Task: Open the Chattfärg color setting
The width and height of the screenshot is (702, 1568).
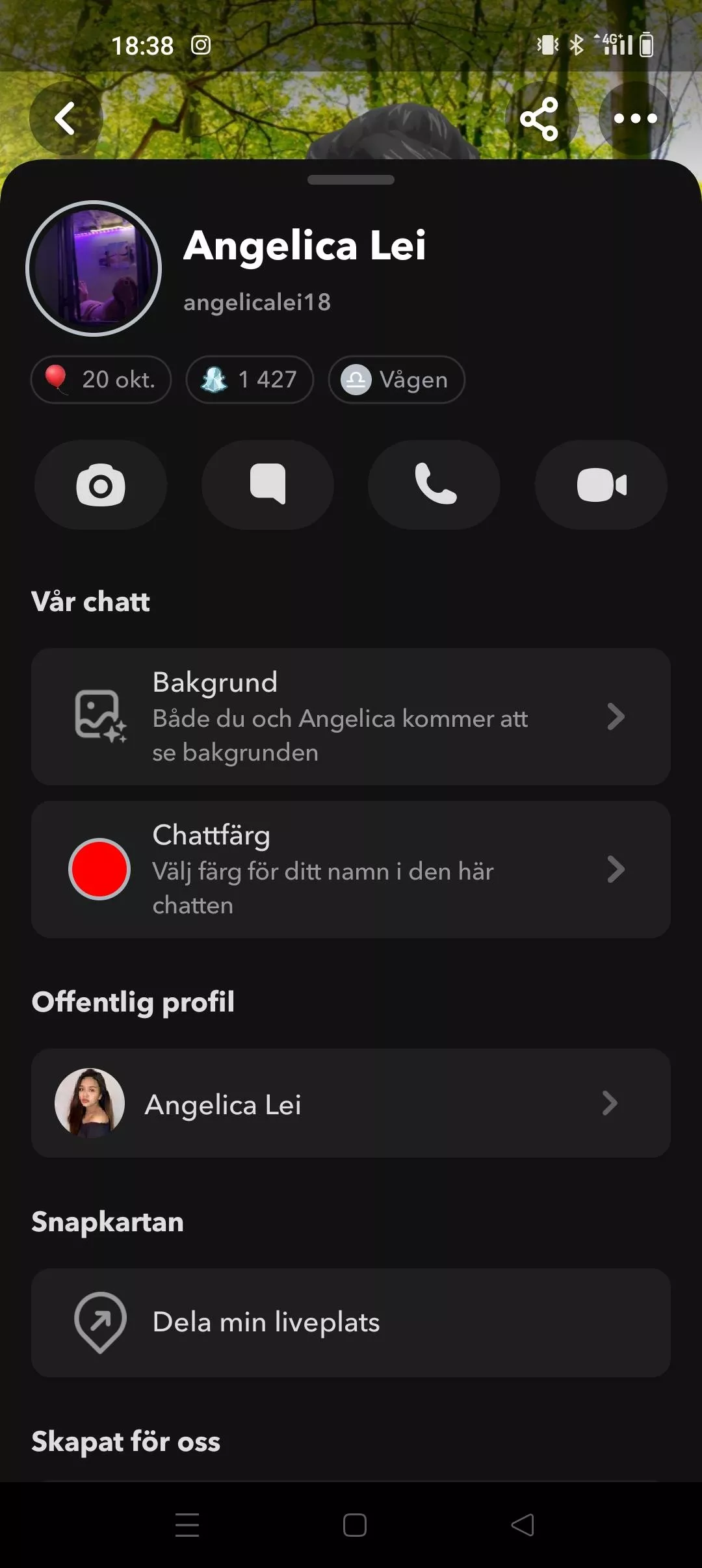Action: click(351, 869)
